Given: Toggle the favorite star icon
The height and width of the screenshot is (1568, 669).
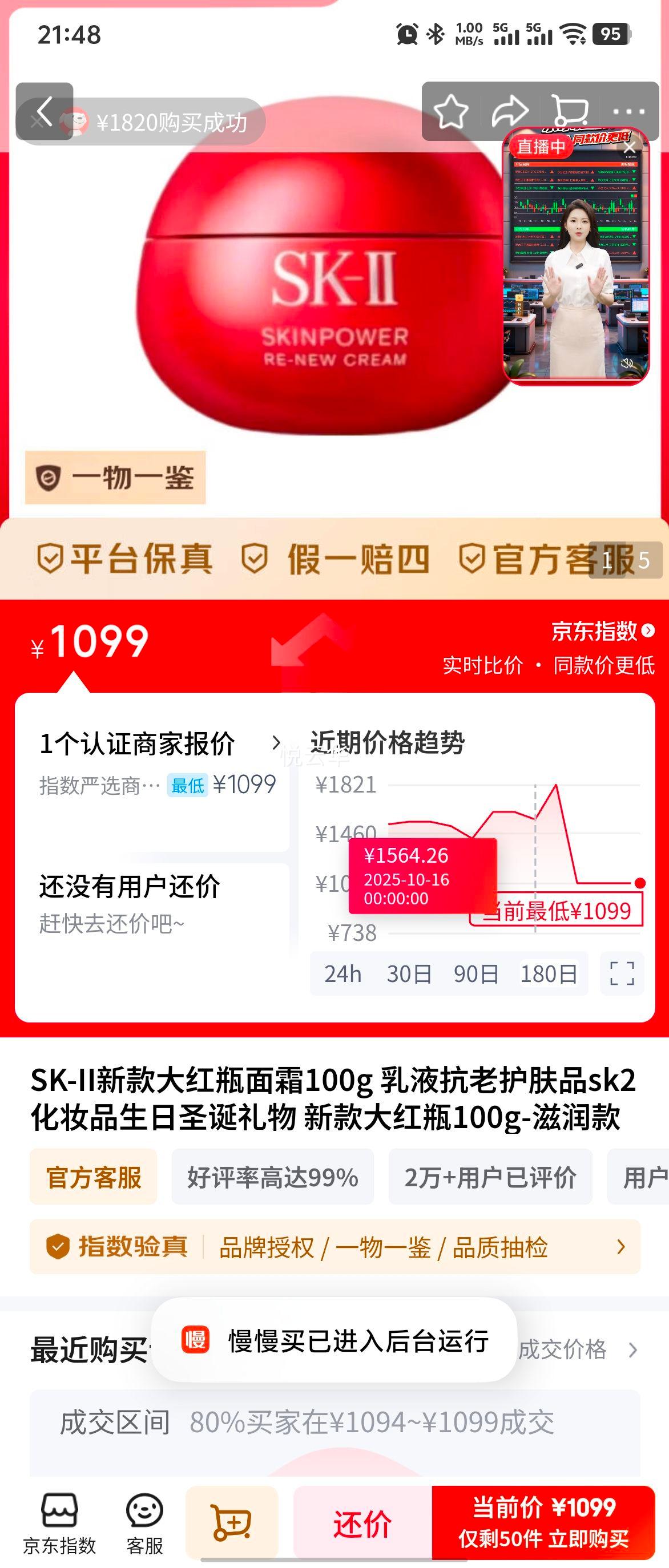Looking at the screenshot, I should click(452, 111).
